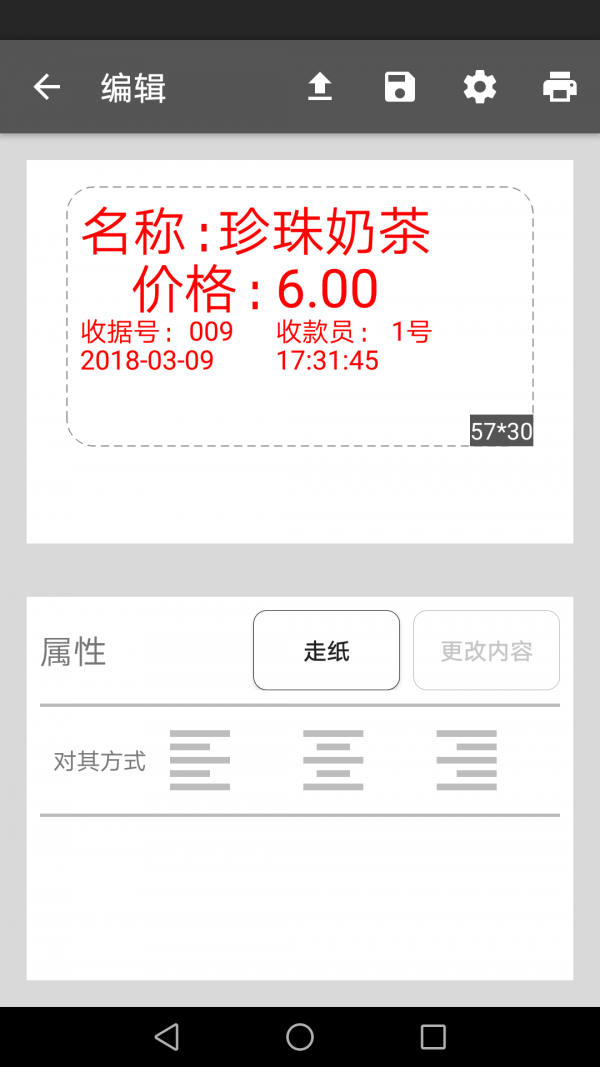Select the 名称:珍珠奶茶 text on label

click(x=256, y=231)
